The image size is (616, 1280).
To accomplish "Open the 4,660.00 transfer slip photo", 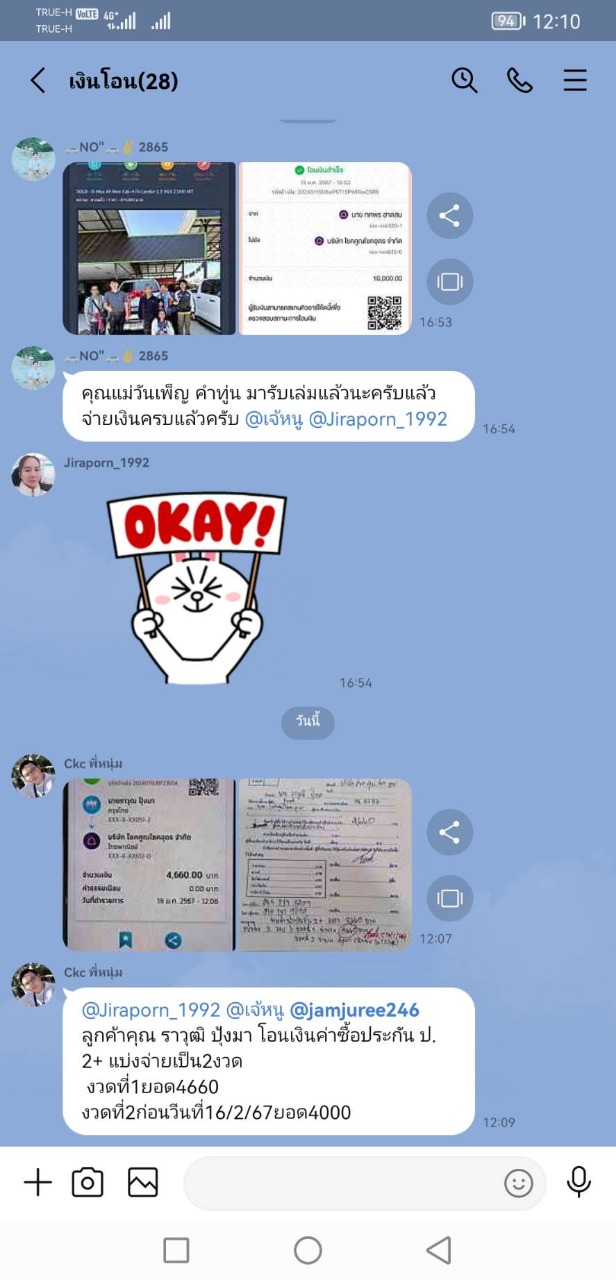I will click(x=149, y=864).
